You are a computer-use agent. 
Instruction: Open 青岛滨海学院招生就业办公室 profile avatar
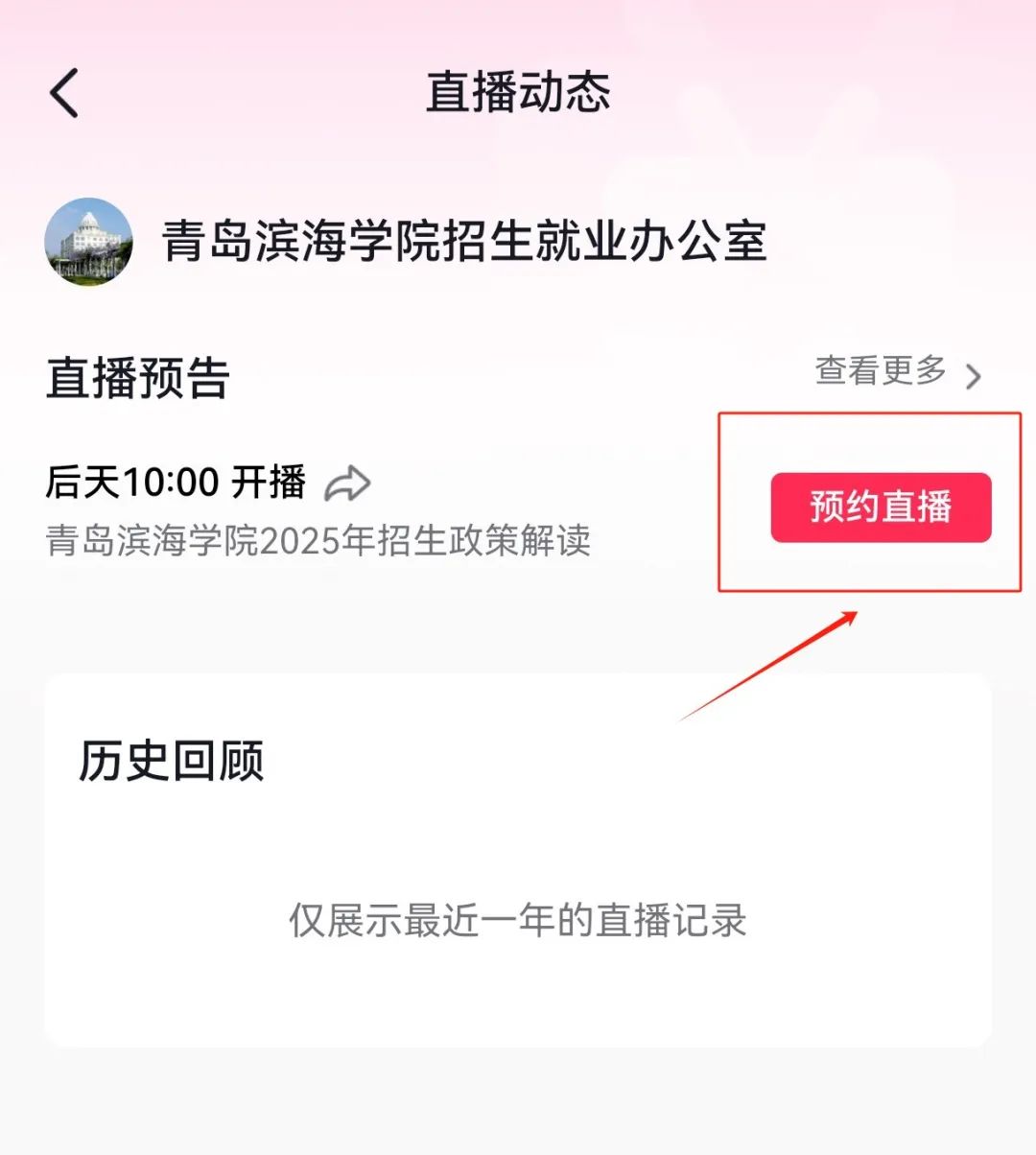pyautogui.click(x=89, y=242)
